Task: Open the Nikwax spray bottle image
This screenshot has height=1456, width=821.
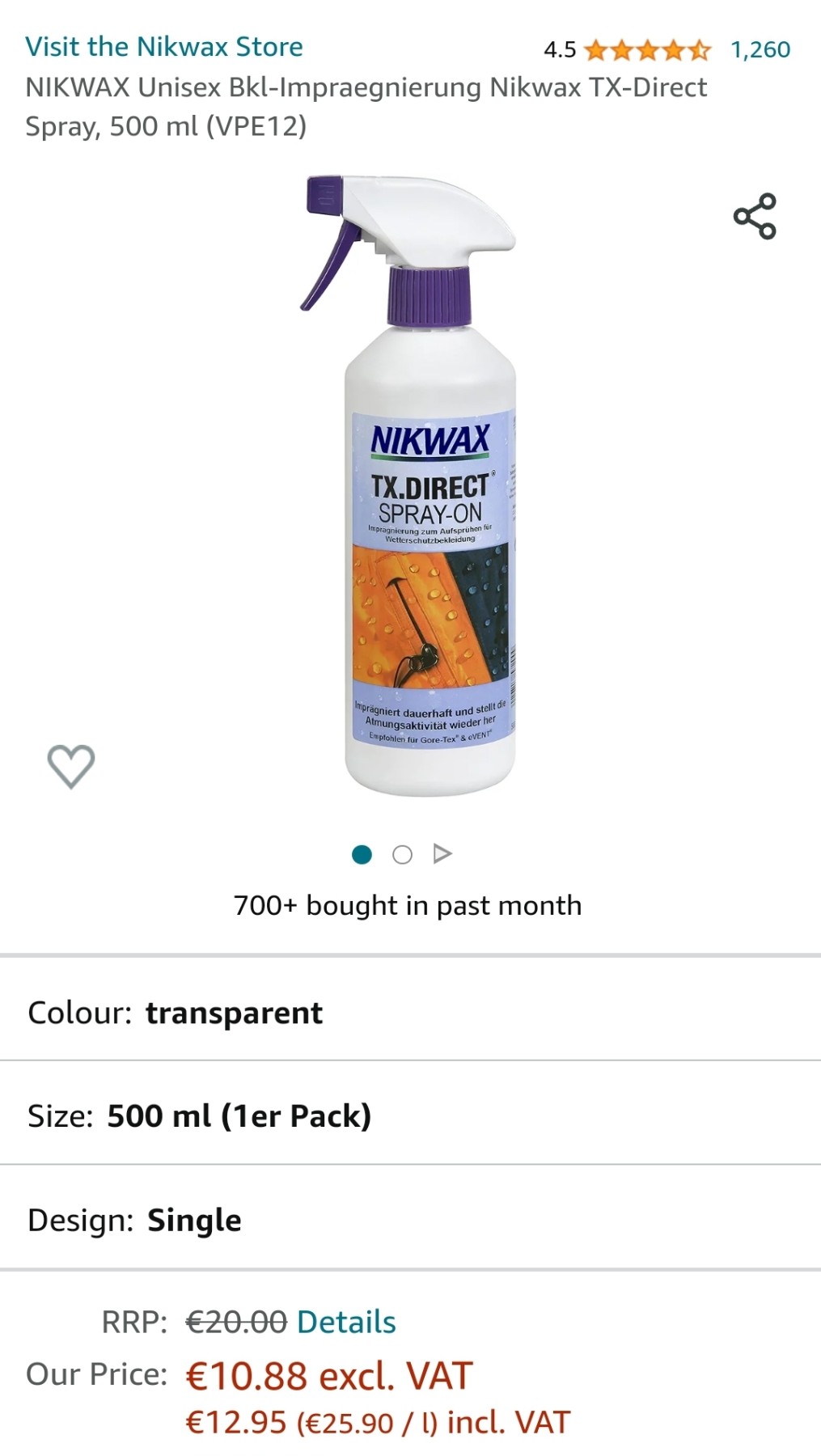Action: pos(410,485)
